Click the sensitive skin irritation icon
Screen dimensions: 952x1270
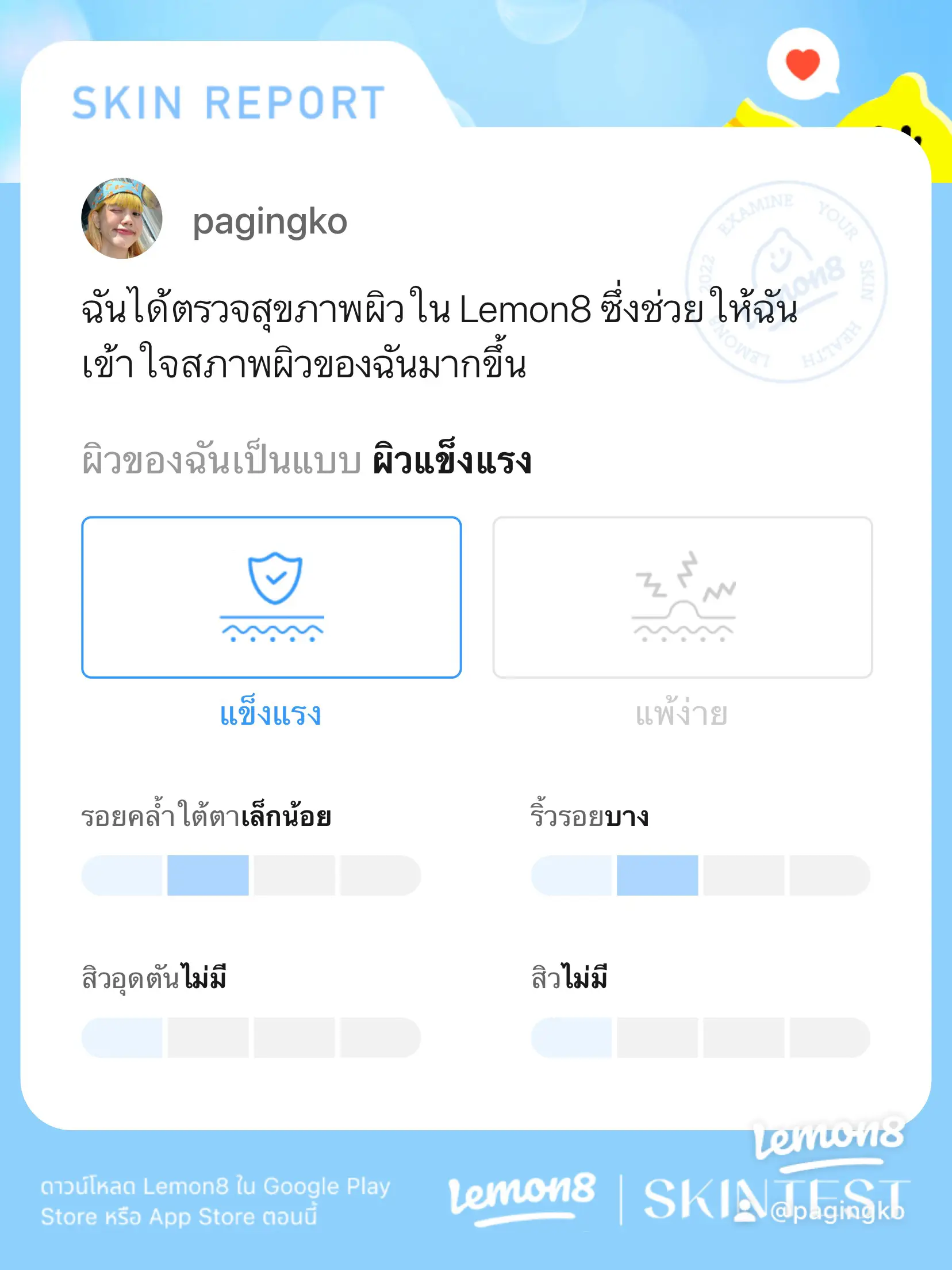684,598
